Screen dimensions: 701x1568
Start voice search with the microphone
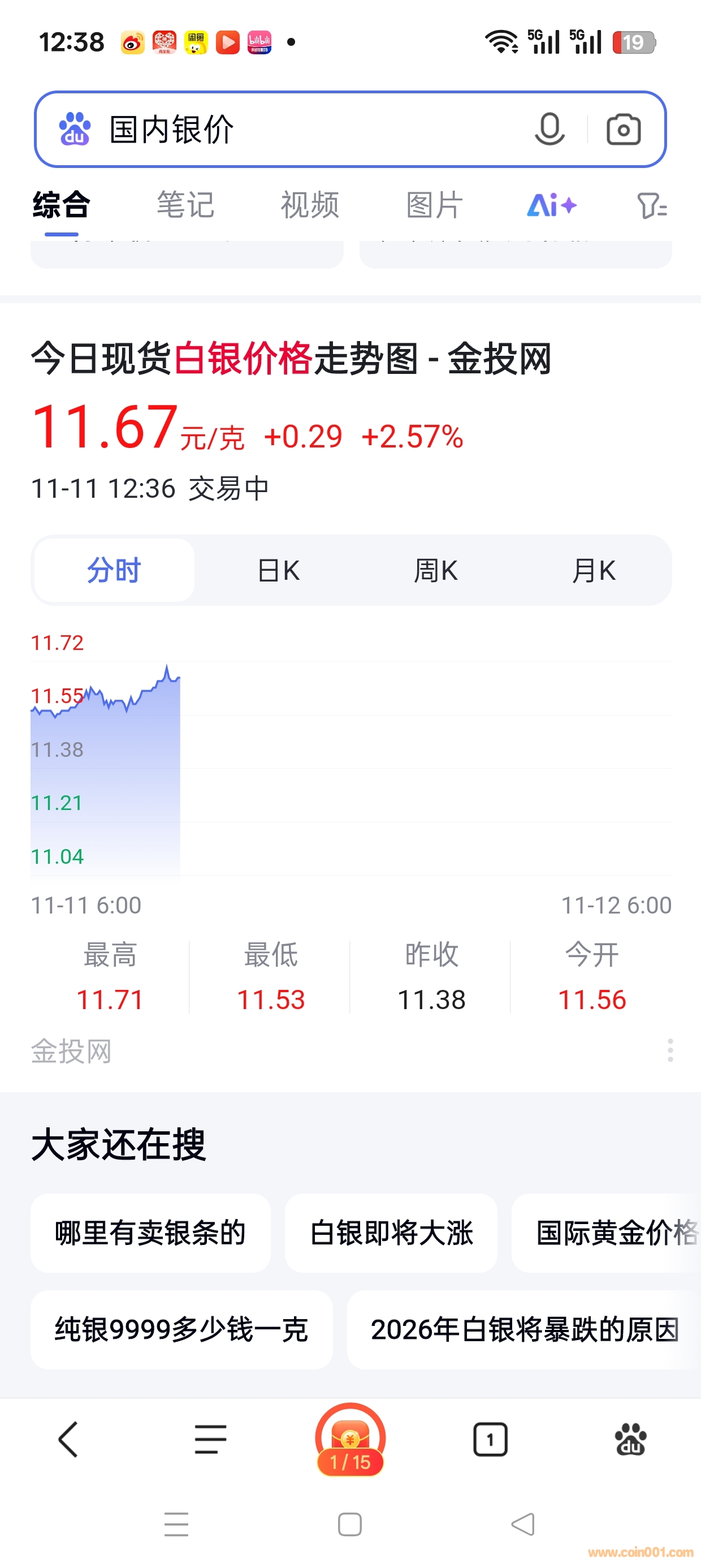[x=549, y=129]
